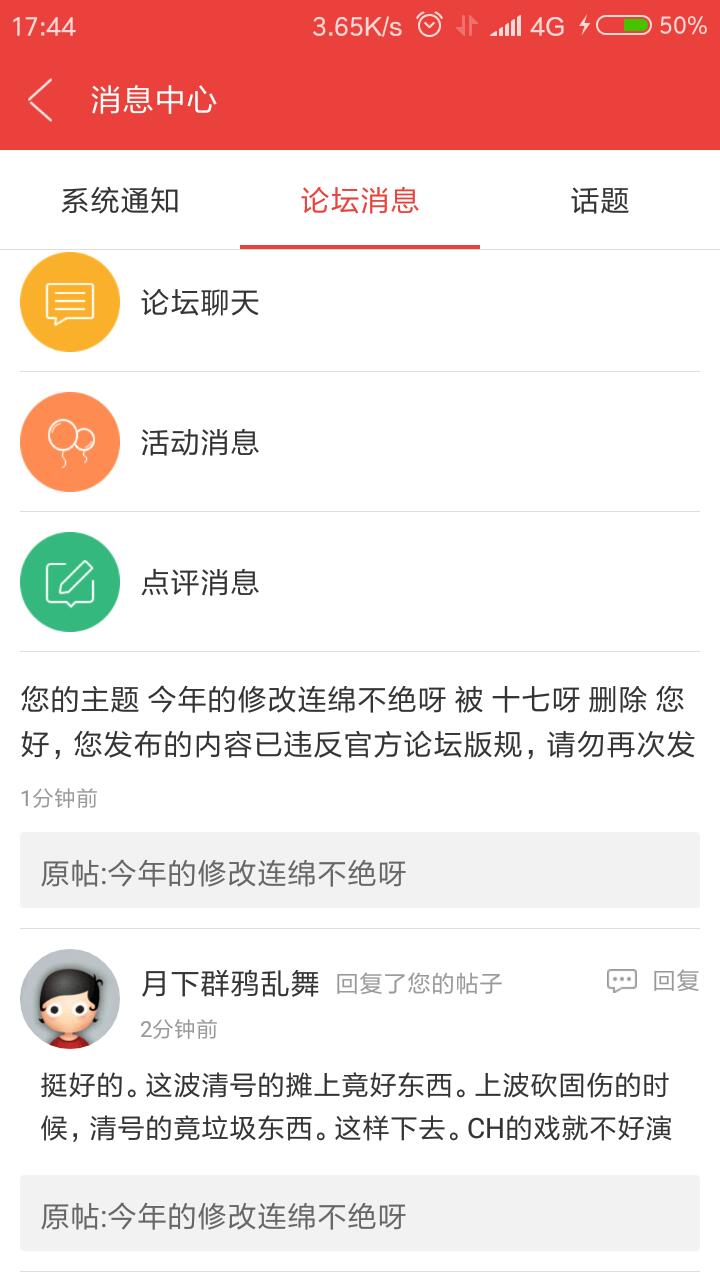Open the thread deletion notification from 十七呀

pyautogui.click(x=360, y=722)
